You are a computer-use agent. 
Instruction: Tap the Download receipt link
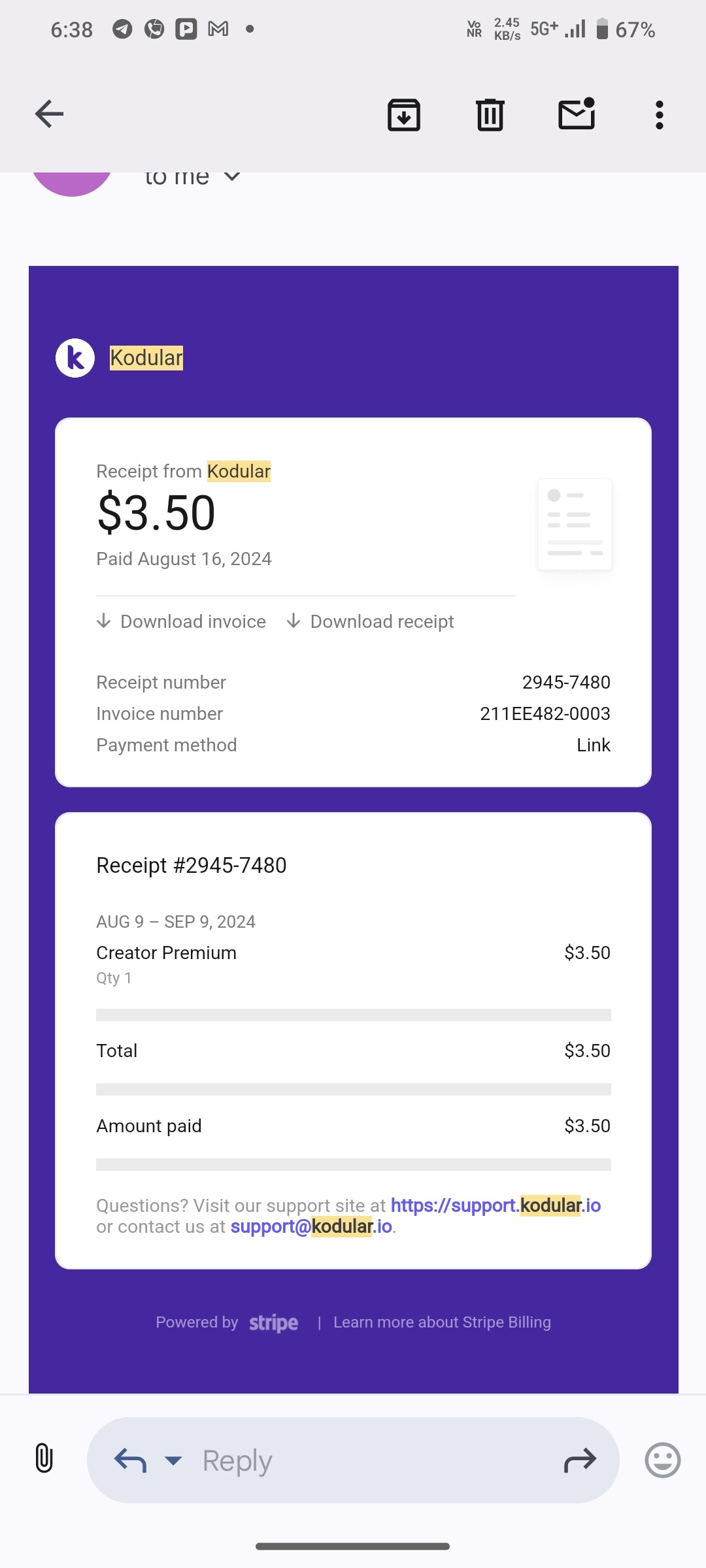(x=370, y=621)
